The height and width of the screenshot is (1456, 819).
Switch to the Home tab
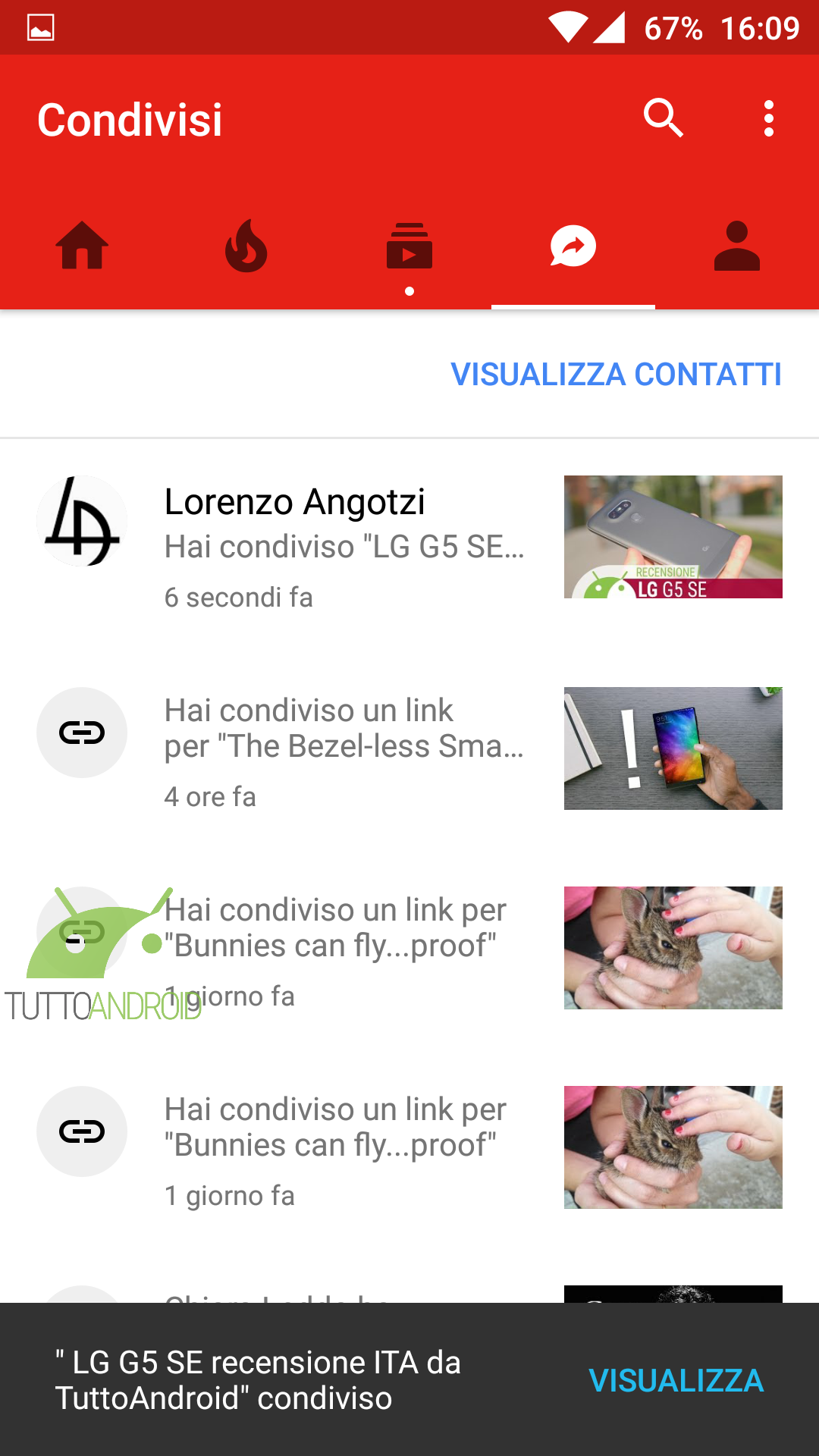pyautogui.click(x=82, y=246)
